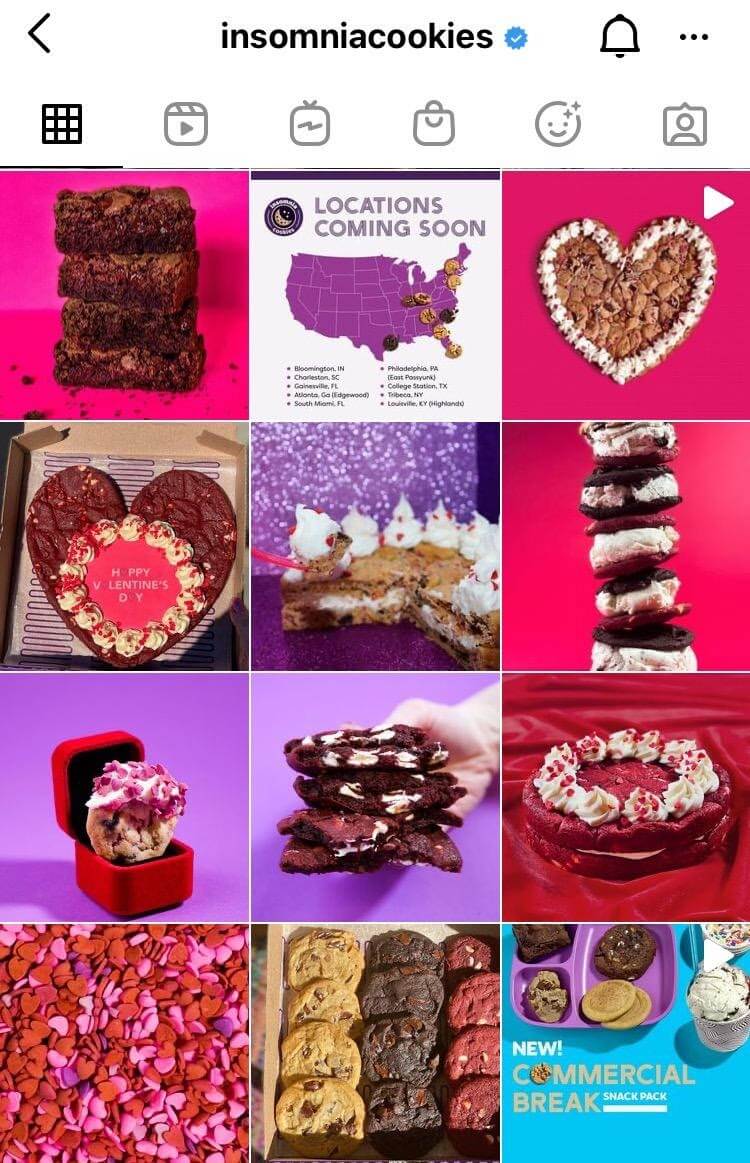Play the heart-shaped brownie video
Image resolution: width=750 pixels, height=1163 pixels.
coord(626,295)
